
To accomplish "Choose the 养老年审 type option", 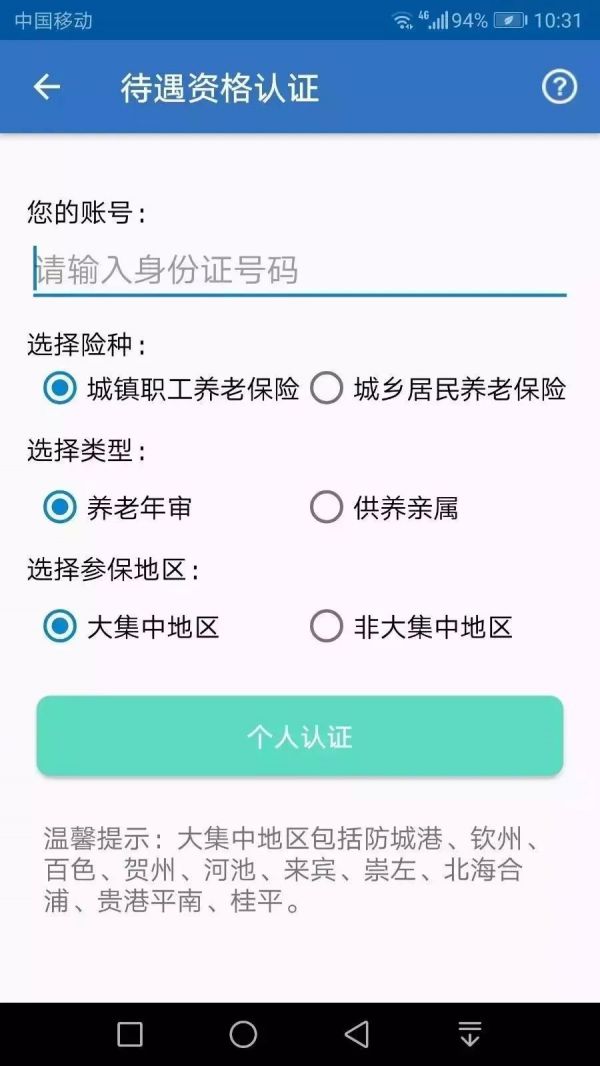I will point(60,508).
